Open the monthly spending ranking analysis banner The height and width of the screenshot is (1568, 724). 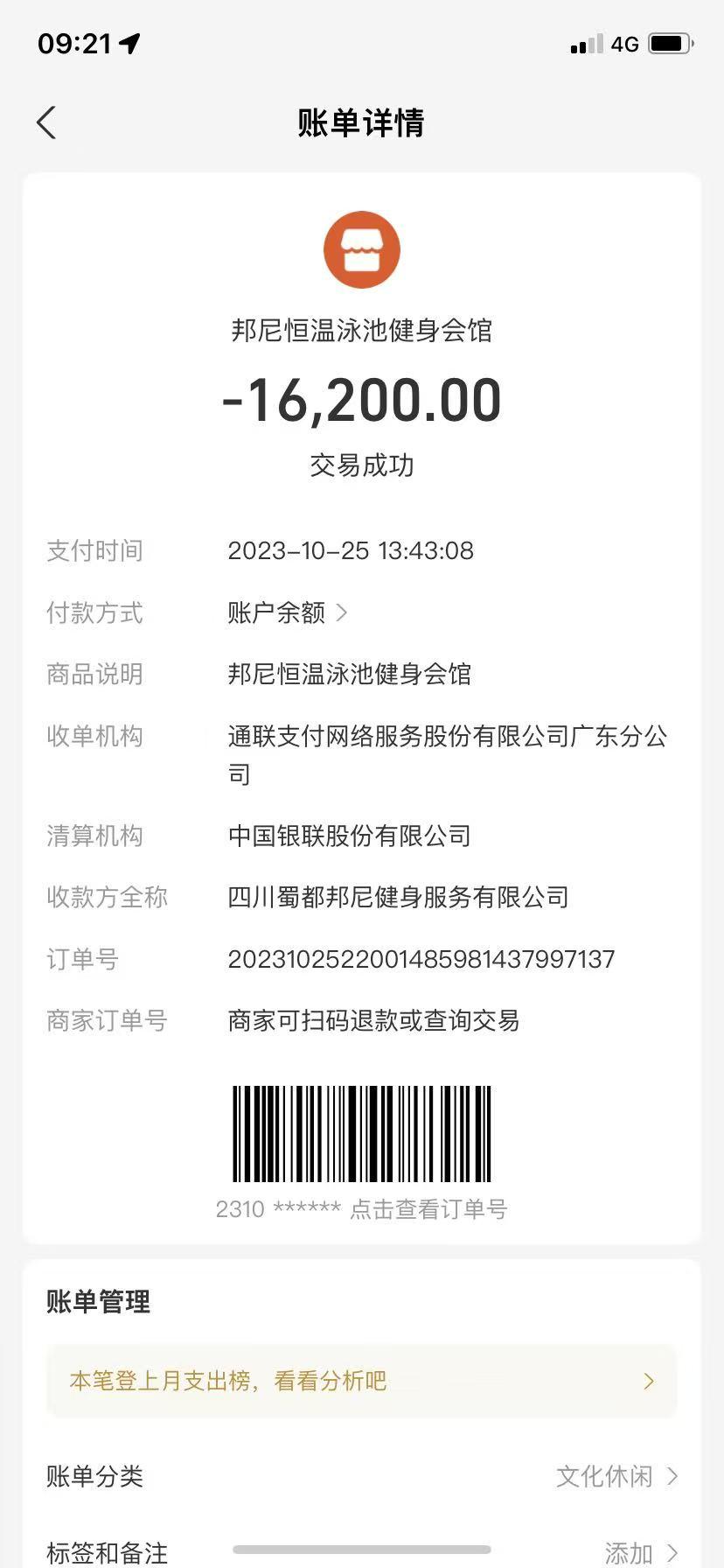pos(361,1381)
